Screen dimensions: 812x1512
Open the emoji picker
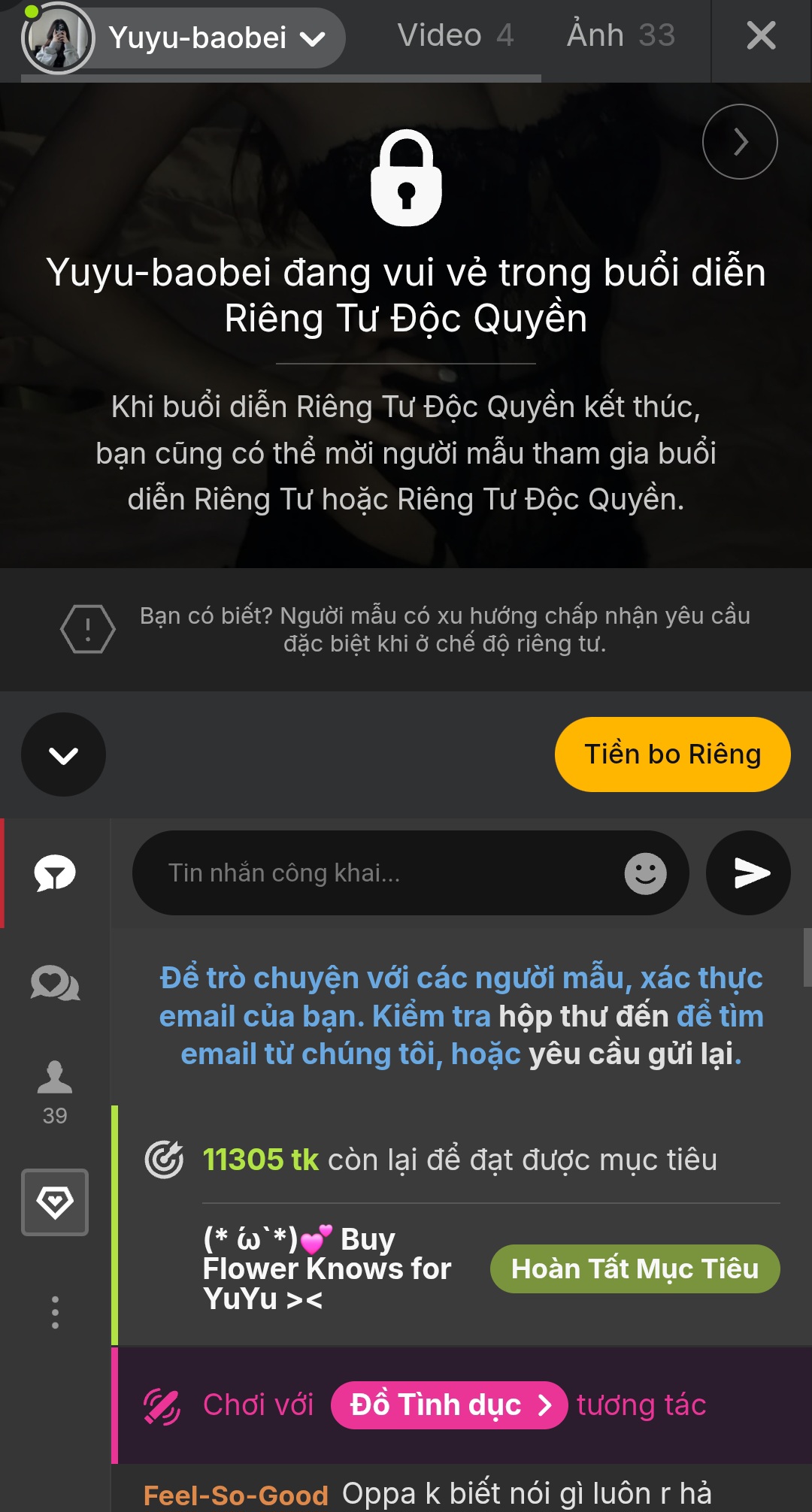point(645,873)
